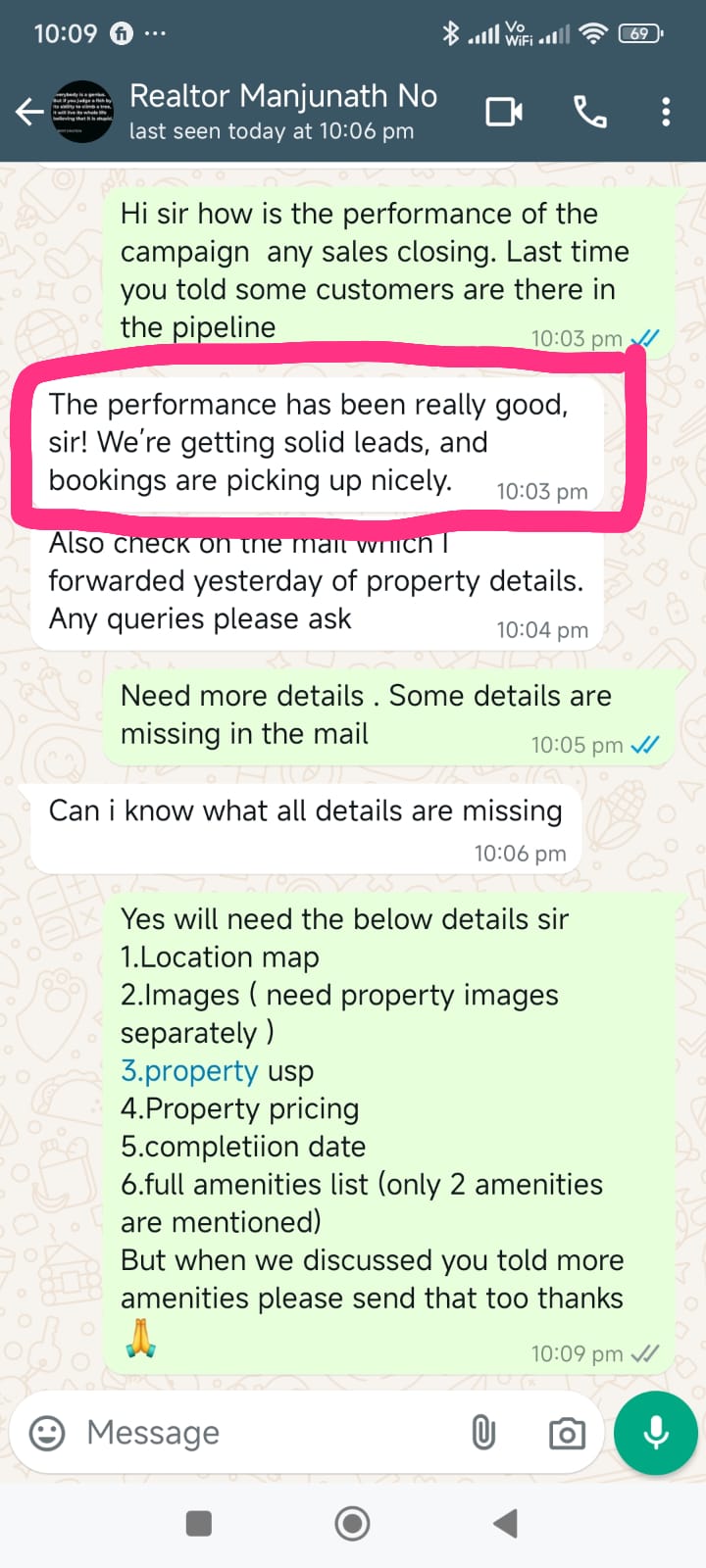This screenshot has height=1568, width=706.
Task: Open Realtor Manjunath's profile picture
Action: click(x=82, y=112)
